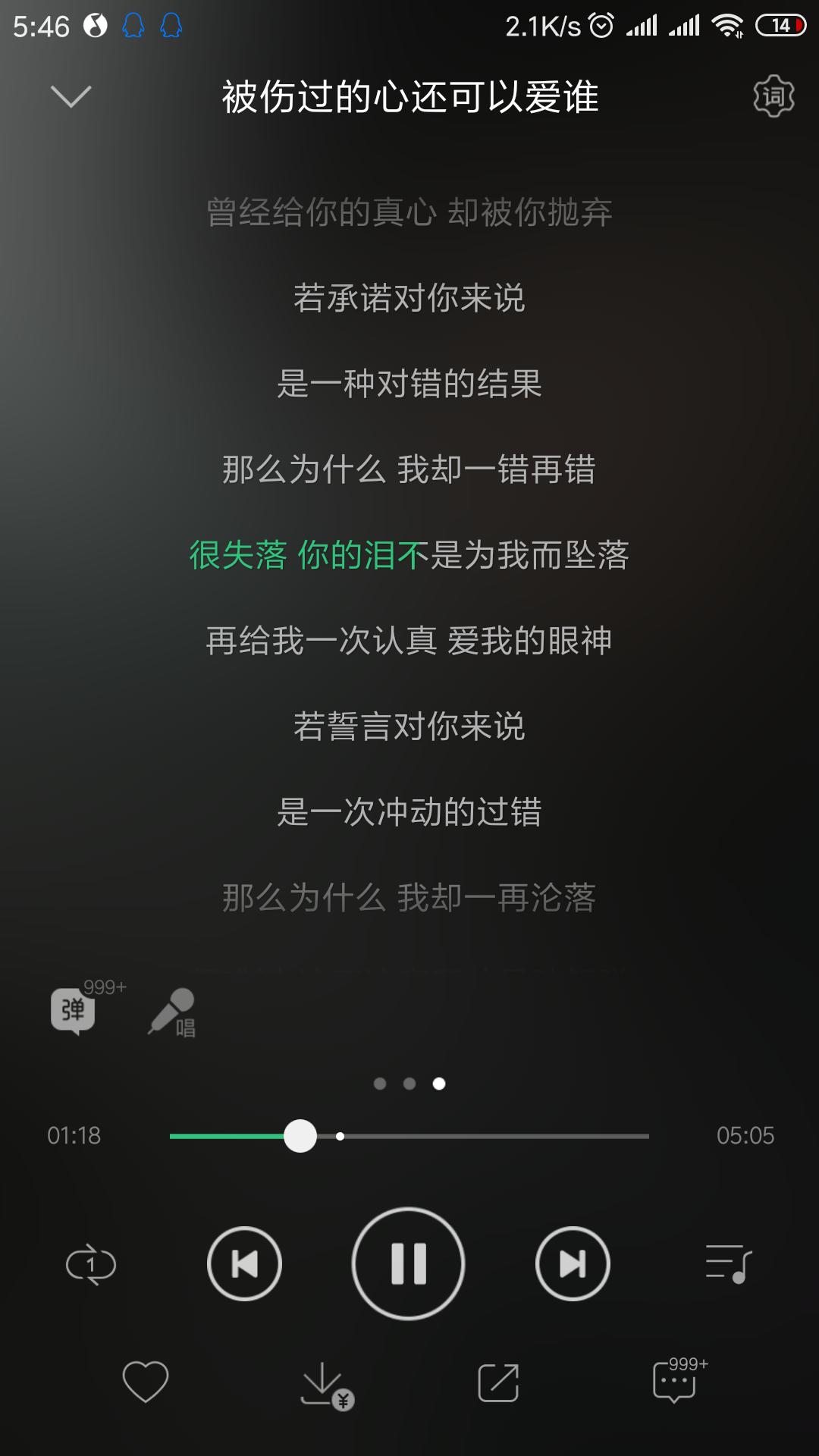The height and width of the screenshot is (1456, 819).
Task: Tap the page indicator dots
Action: 409,1084
